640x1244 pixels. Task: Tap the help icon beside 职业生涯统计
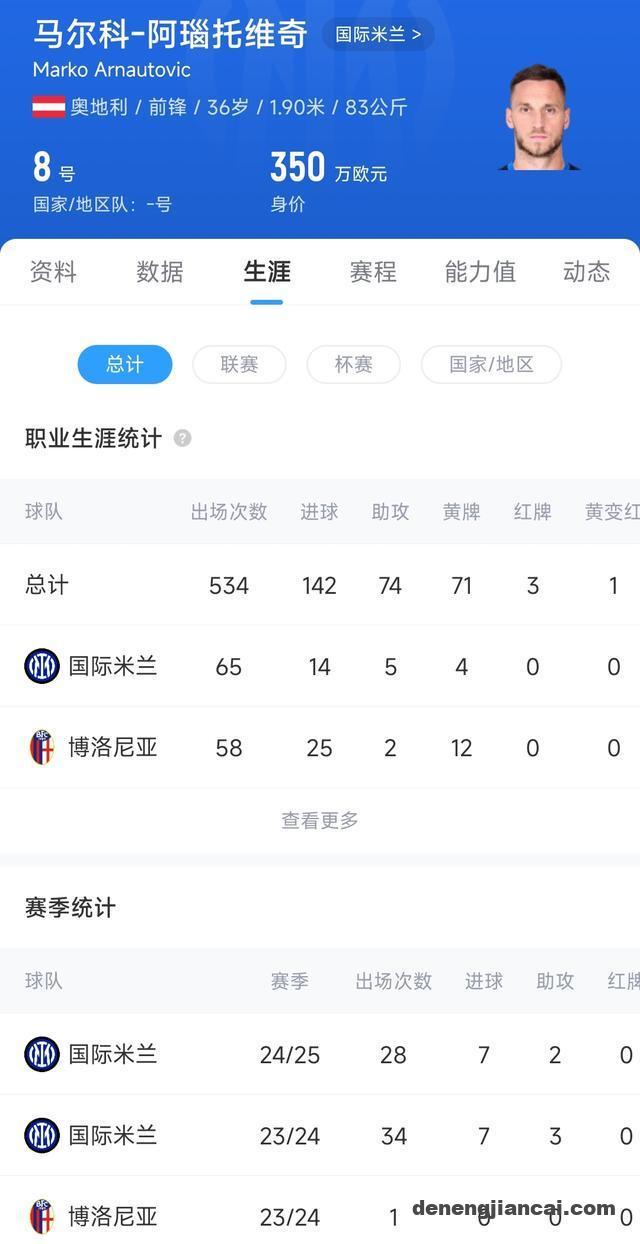pos(182,438)
